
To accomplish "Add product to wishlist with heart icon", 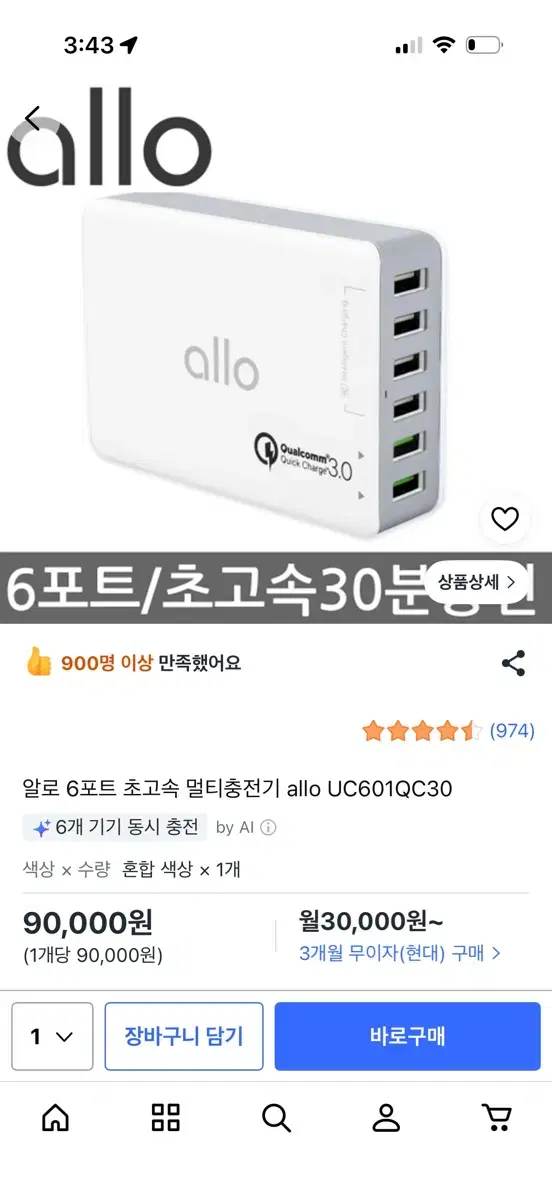I will pos(505,519).
